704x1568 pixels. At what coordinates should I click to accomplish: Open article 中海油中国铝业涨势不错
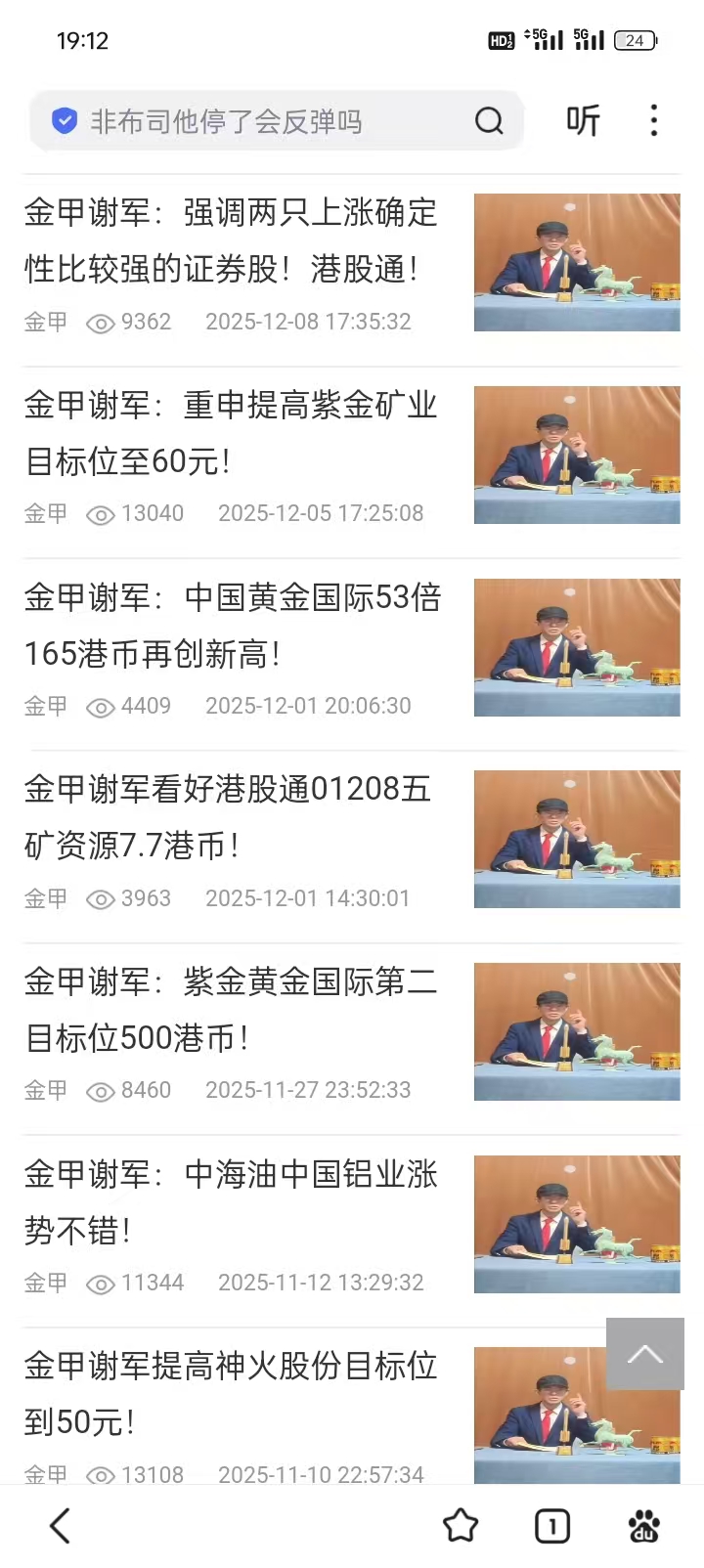pos(231,1202)
